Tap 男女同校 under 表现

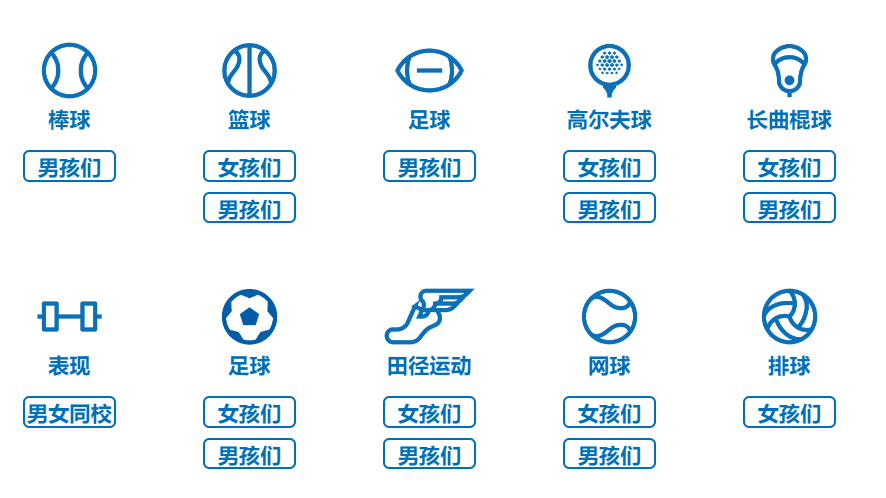(x=69, y=412)
